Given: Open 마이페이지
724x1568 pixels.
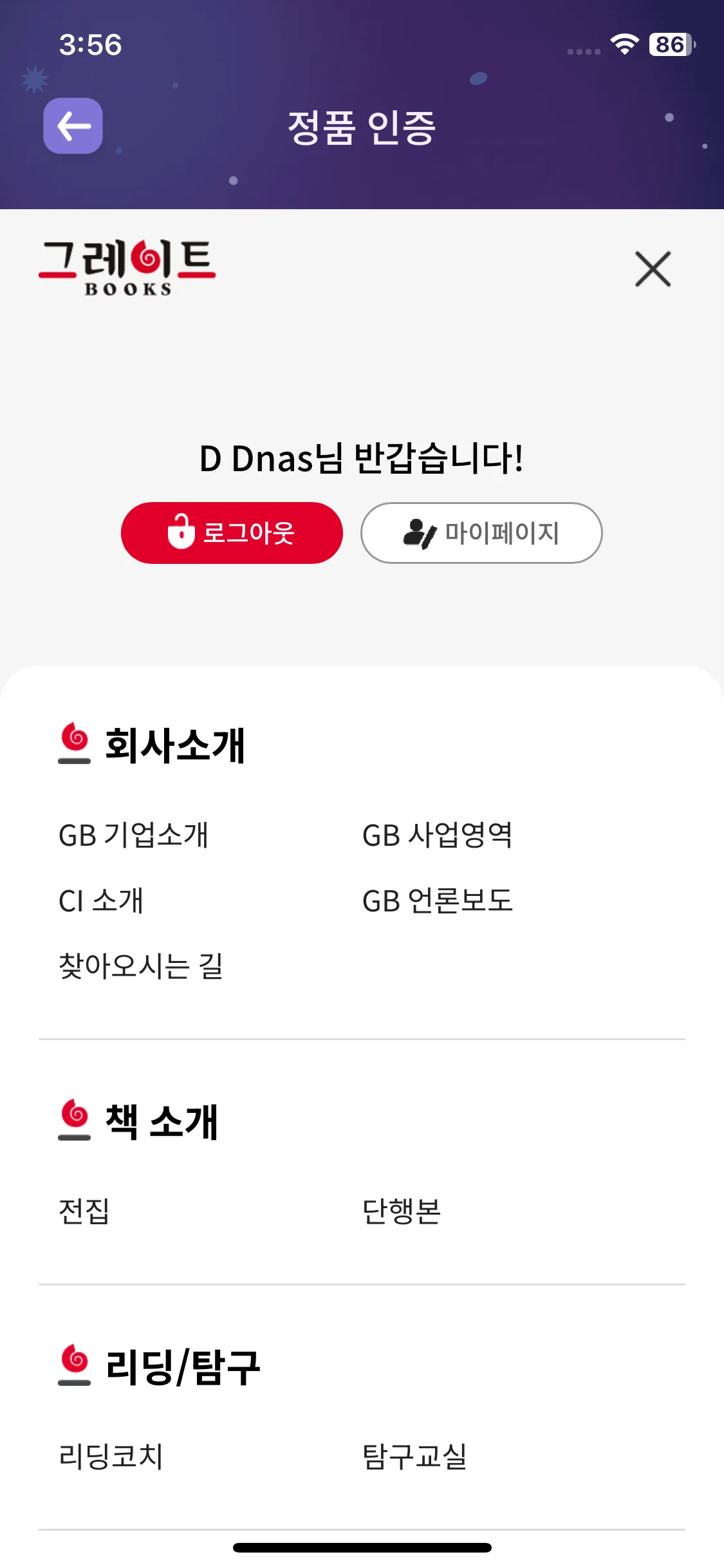Looking at the screenshot, I should [481, 533].
